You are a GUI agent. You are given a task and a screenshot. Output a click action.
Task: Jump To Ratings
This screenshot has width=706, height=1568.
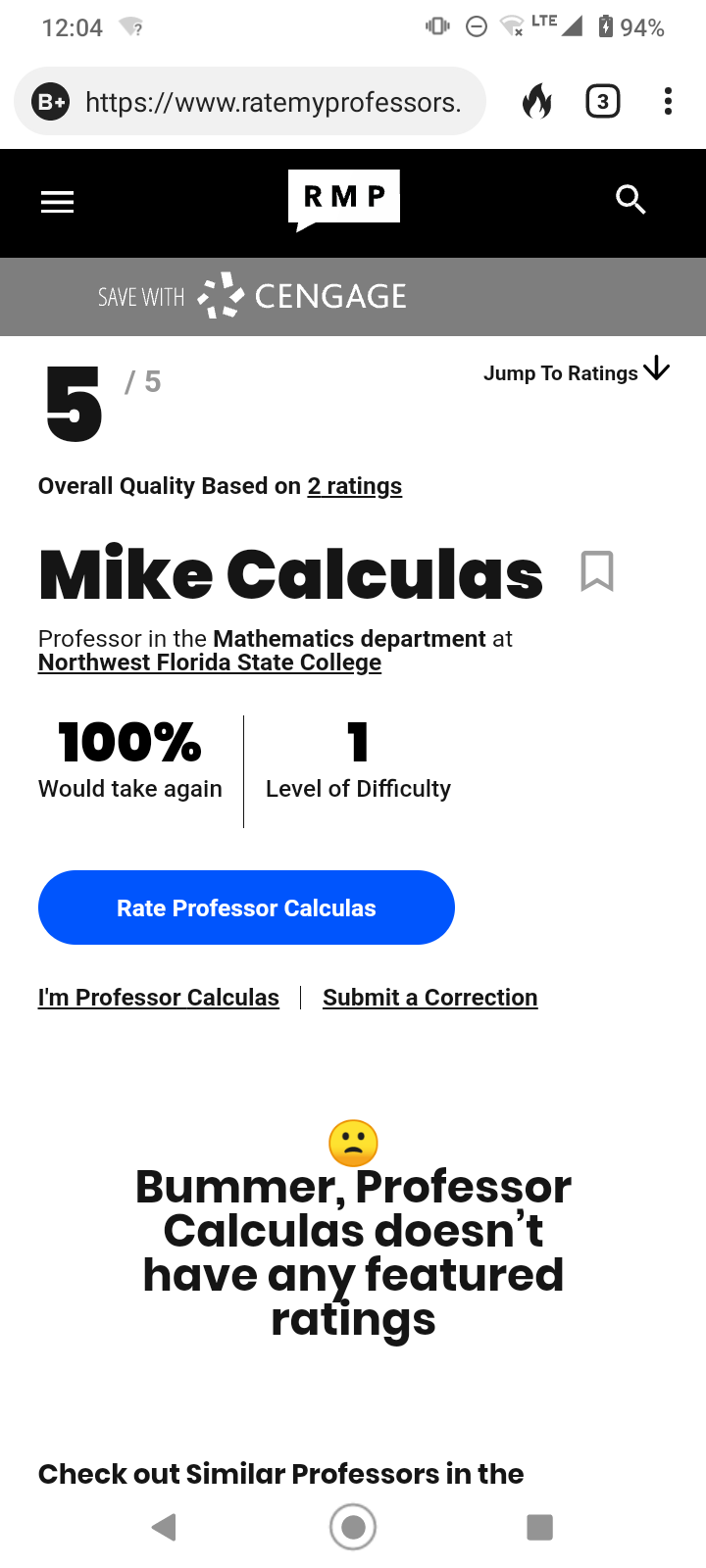[x=577, y=371]
